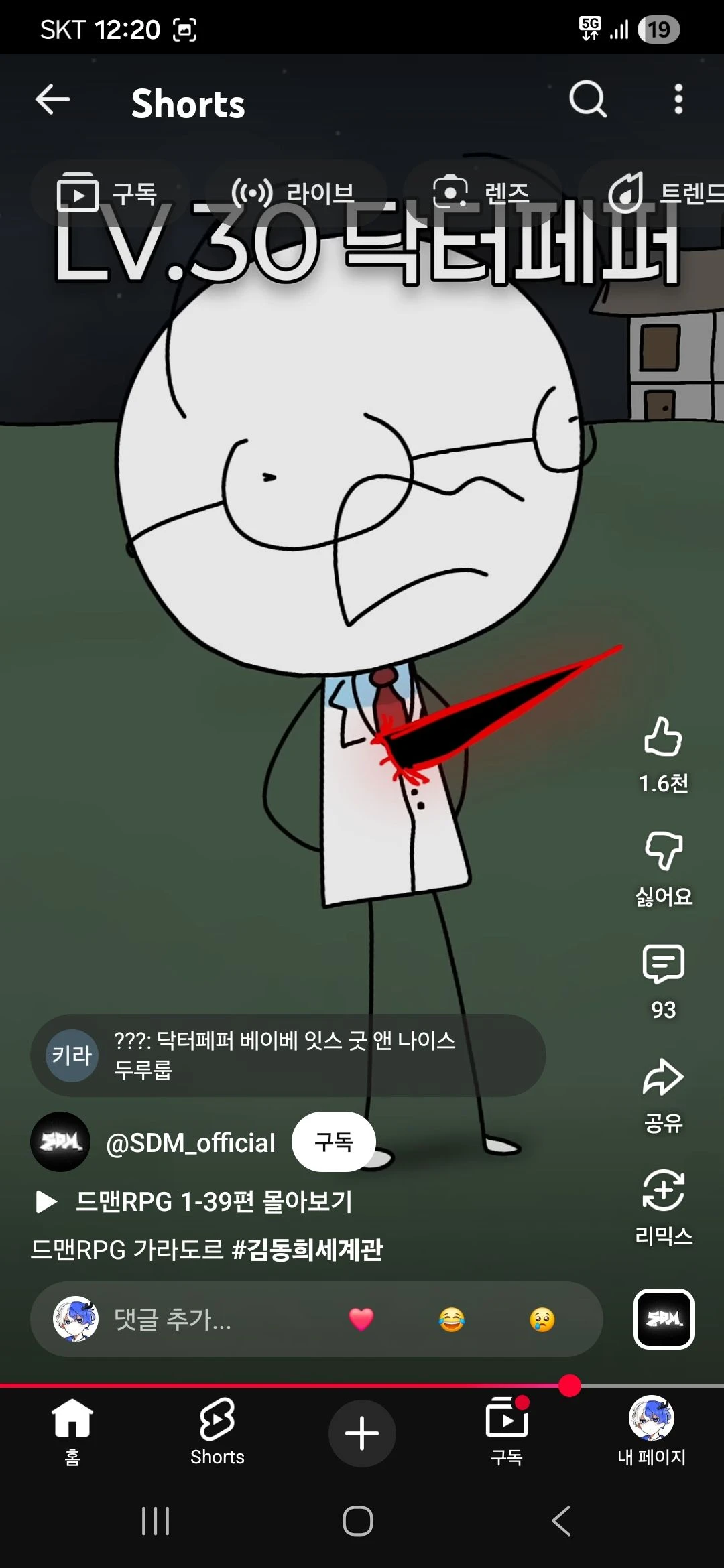This screenshot has width=724, height=1568.
Task: Open the 드맨RPG 1-39편 몰아보기 playlist
Action: 215,1201
